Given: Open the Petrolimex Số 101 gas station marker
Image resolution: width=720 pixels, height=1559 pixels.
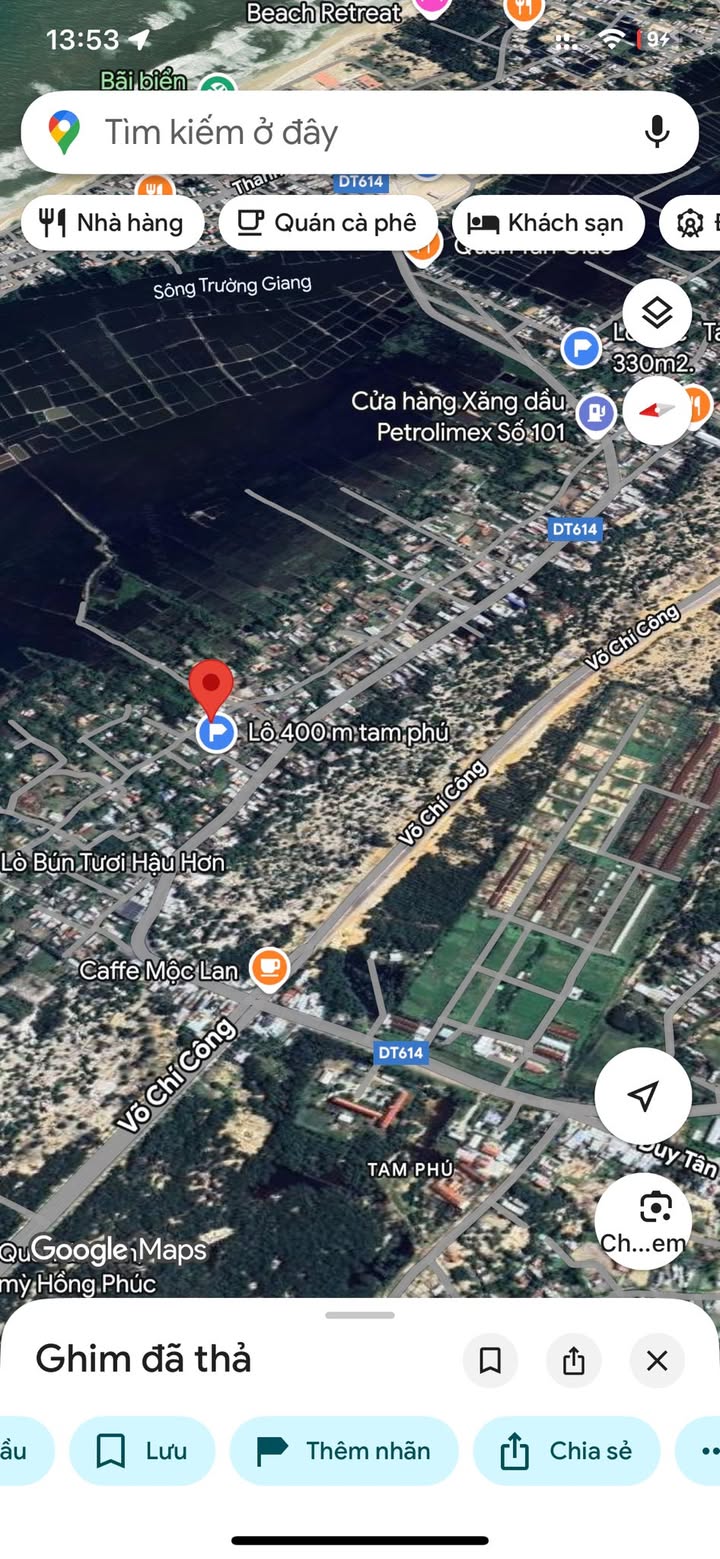Looking at the screenshot, I should pos(597,411).
